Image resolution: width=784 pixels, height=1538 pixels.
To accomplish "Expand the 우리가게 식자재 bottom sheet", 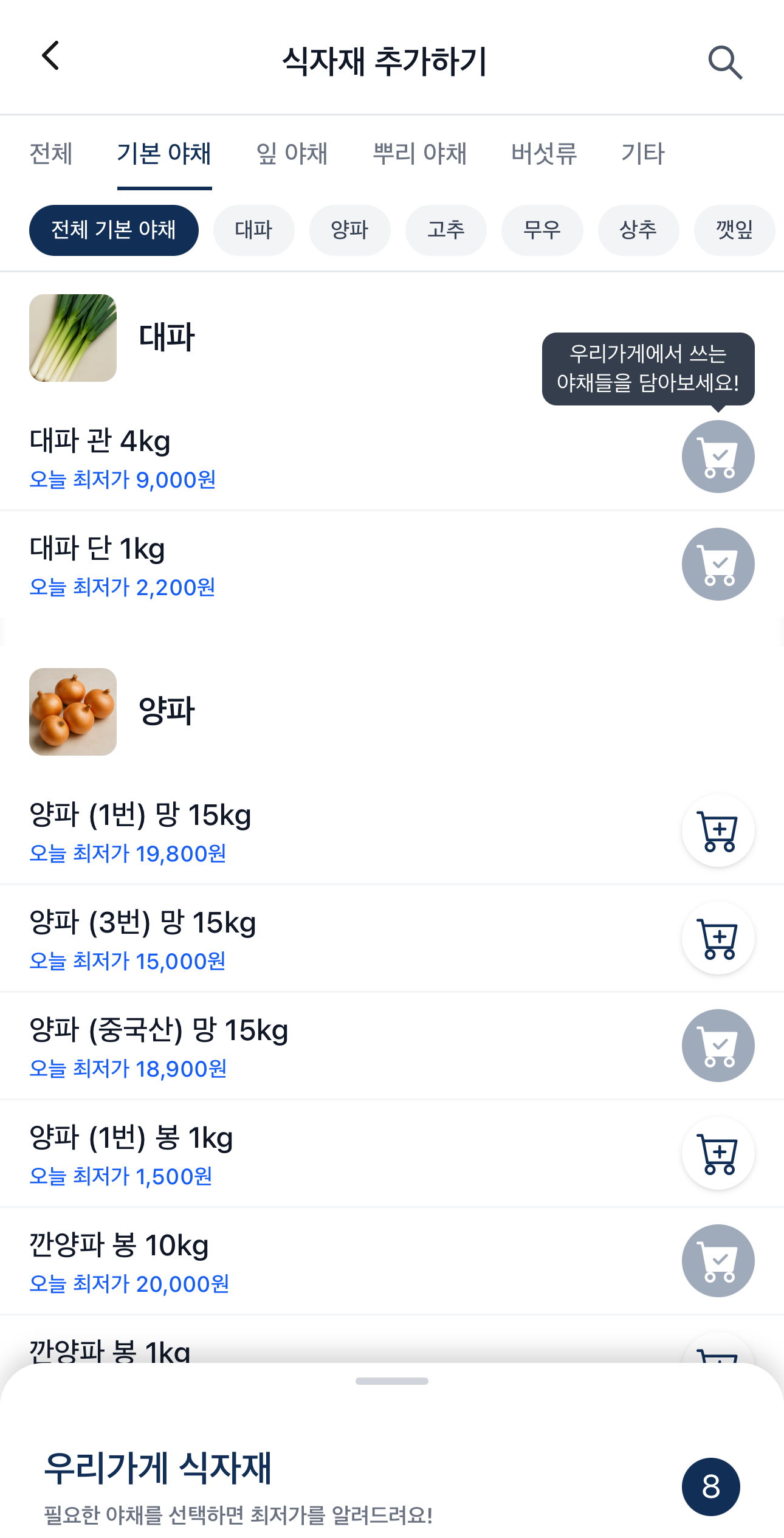I will pos(392,1381).
